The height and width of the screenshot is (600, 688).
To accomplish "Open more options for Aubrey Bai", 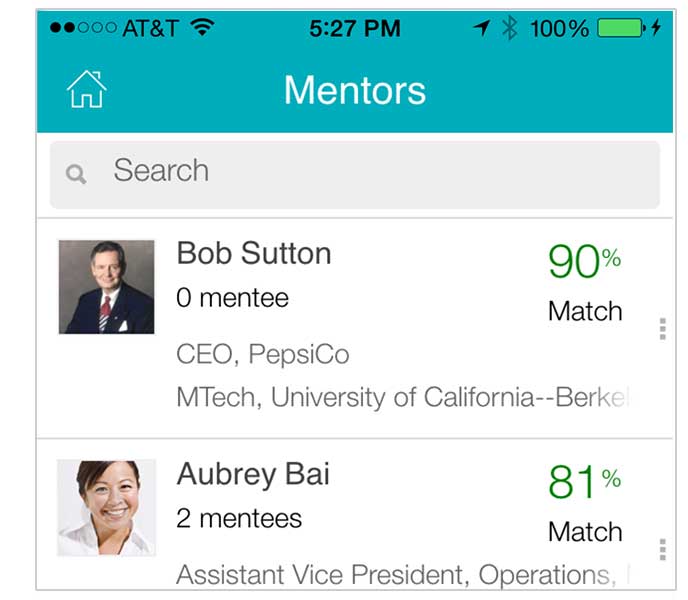I will (662, 549).
